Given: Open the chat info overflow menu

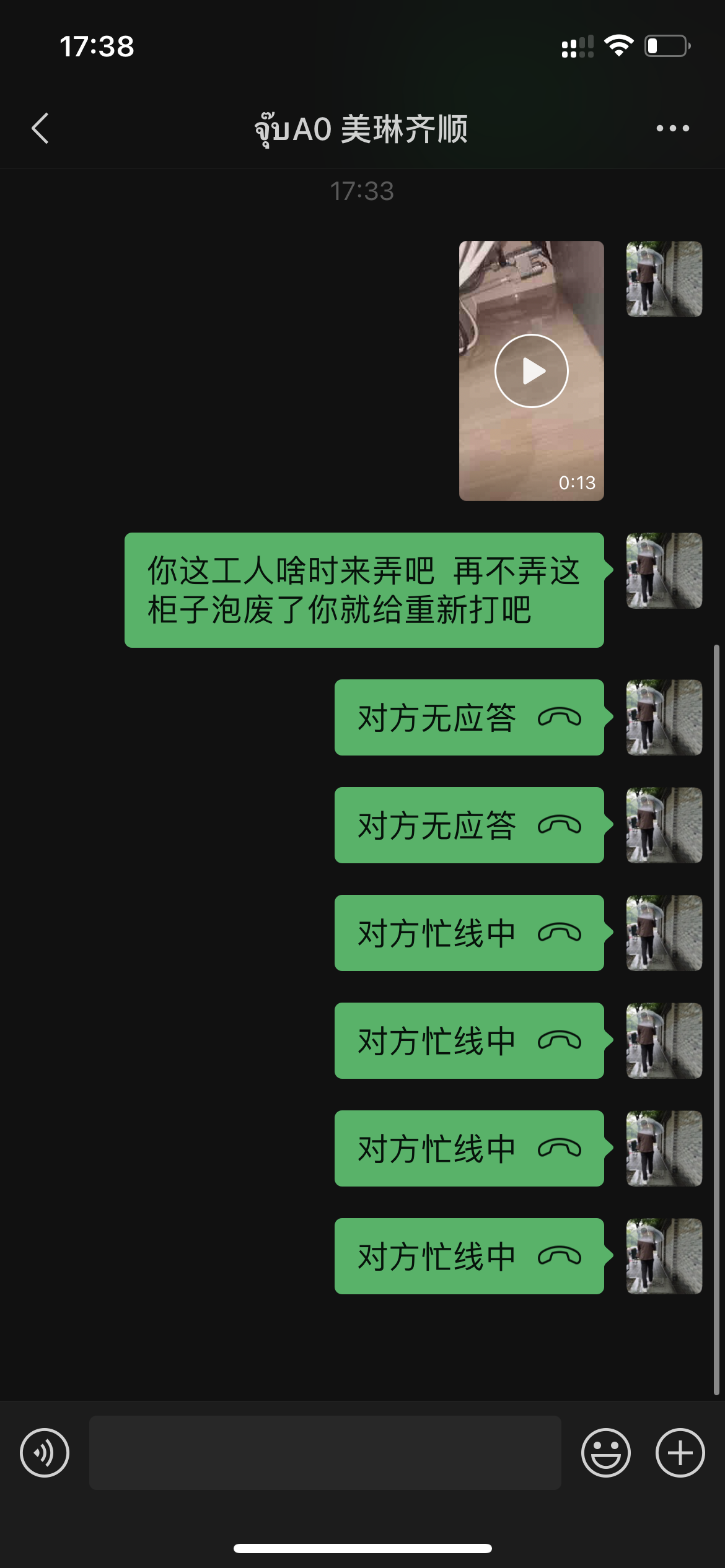Looking at the screenshot, I should click(x=672, y=128).
